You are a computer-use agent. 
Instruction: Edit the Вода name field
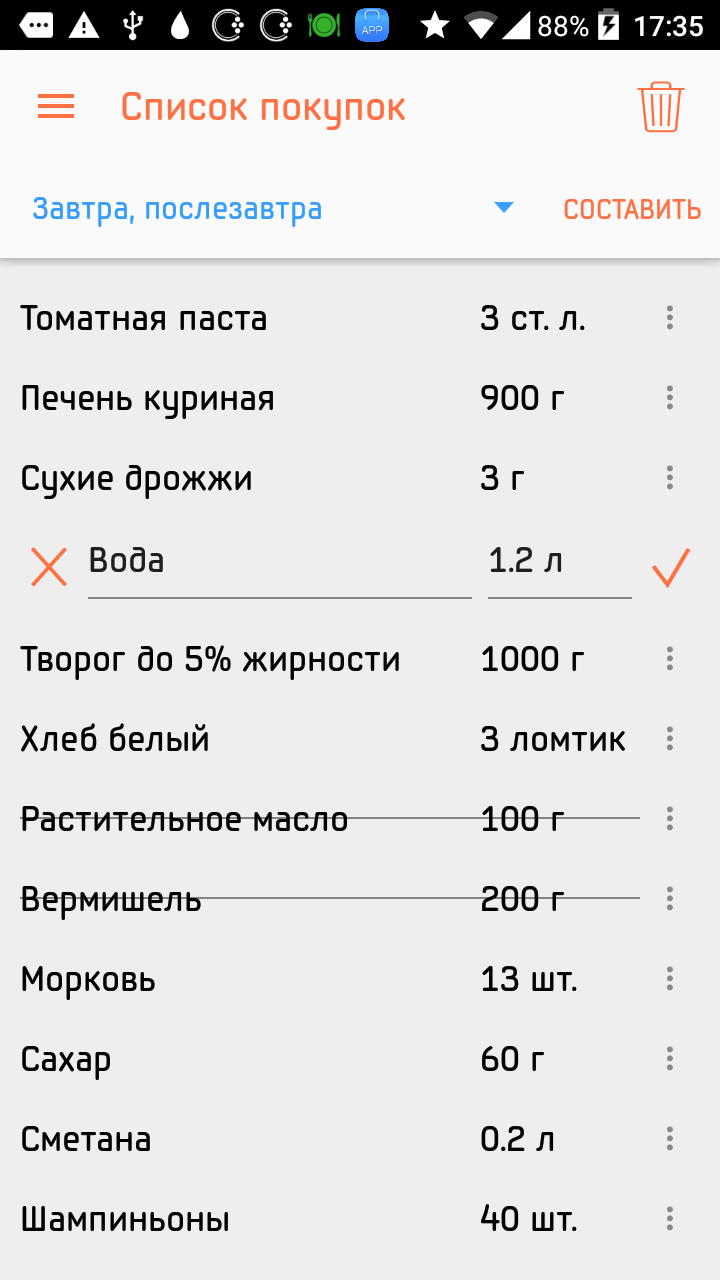[280, 565]
